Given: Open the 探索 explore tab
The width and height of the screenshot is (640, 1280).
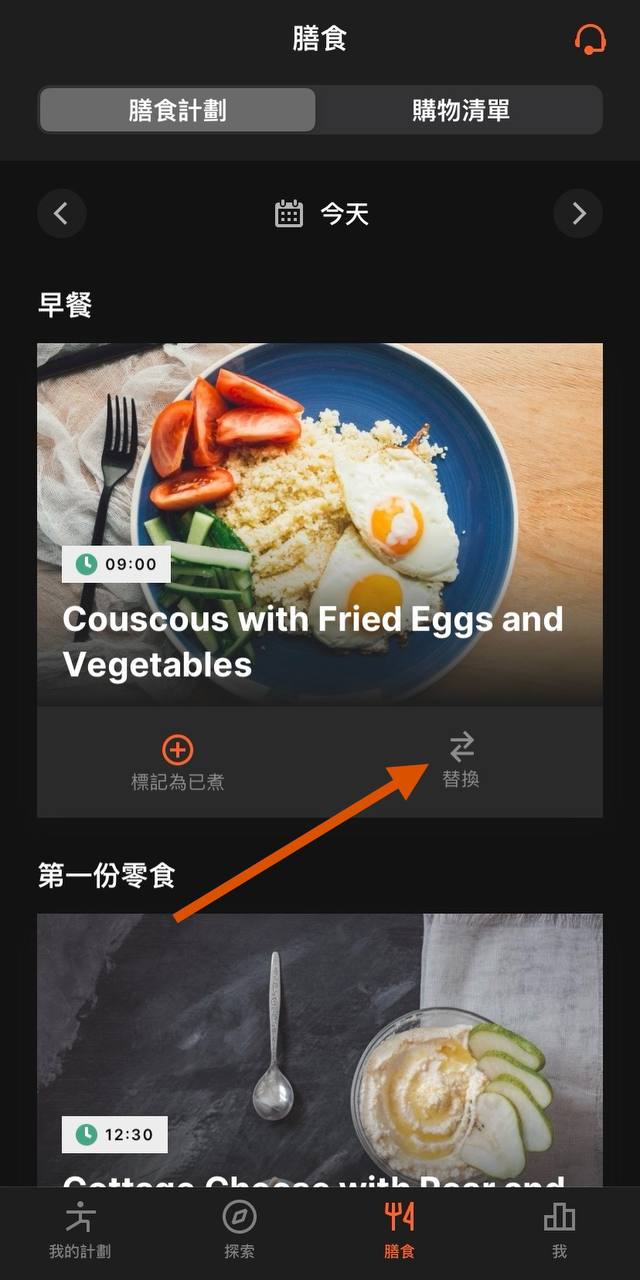Looking at the screenshot, I should [240, 1232].
